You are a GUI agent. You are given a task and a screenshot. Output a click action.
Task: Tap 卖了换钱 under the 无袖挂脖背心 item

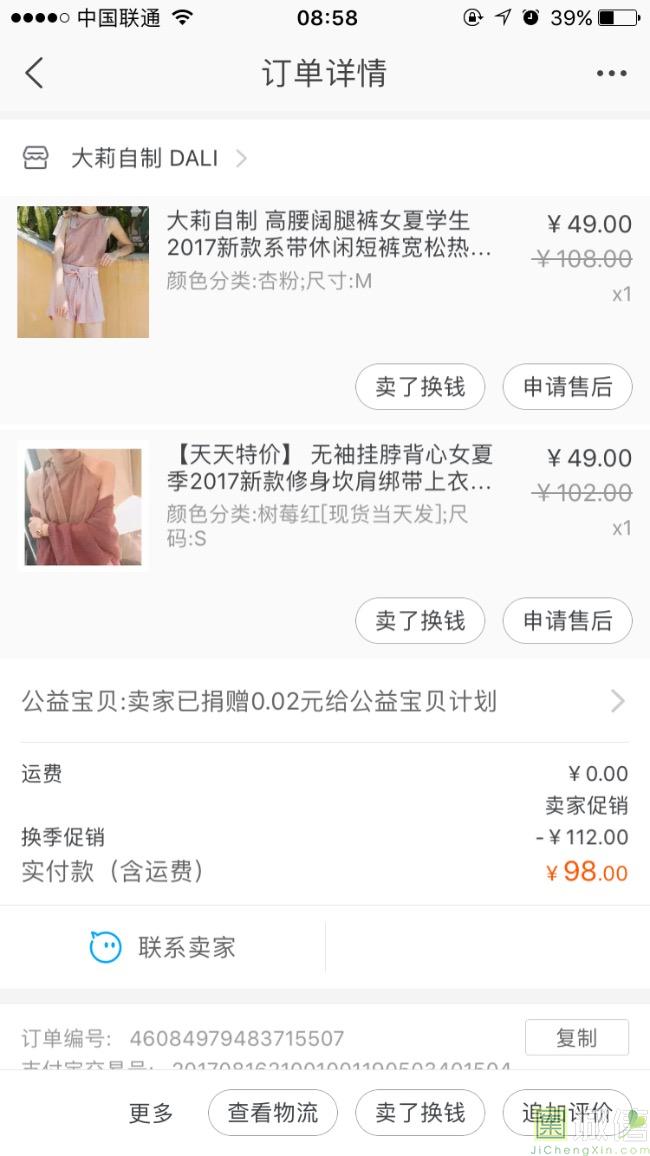tap(420, 621)
